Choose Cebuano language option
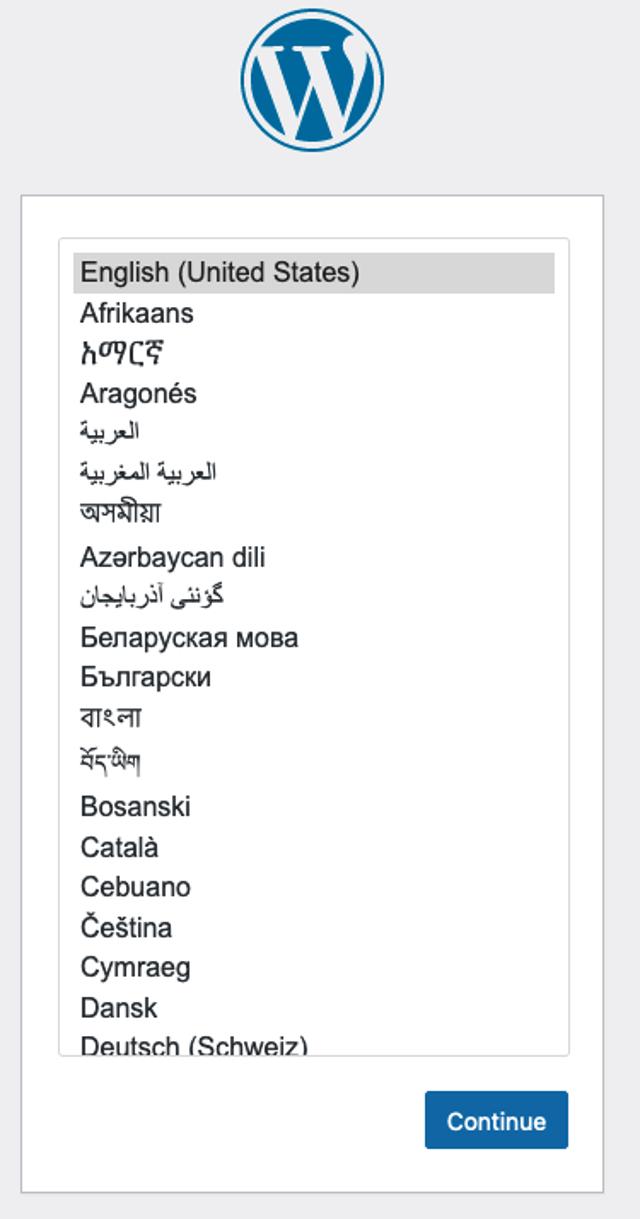This screenshot has height=1219, width=640. (x=135, y=887)
